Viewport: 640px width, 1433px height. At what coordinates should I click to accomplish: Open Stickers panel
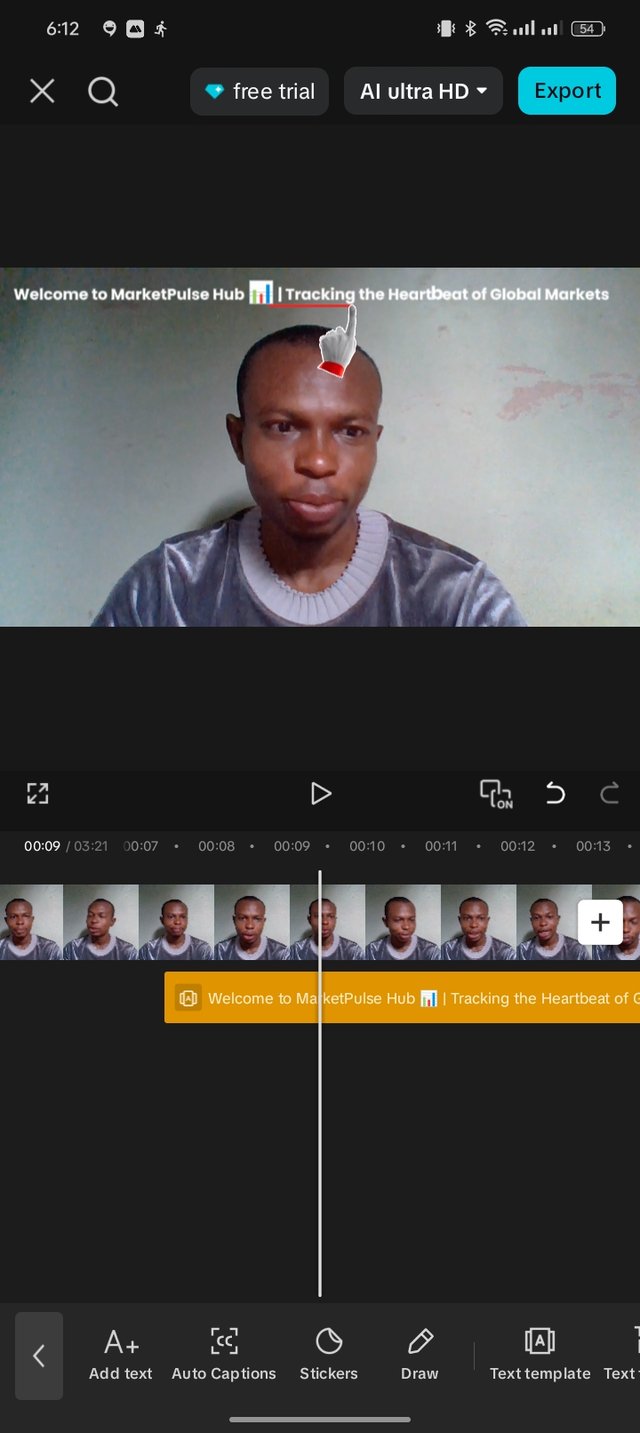point(329,1354)
